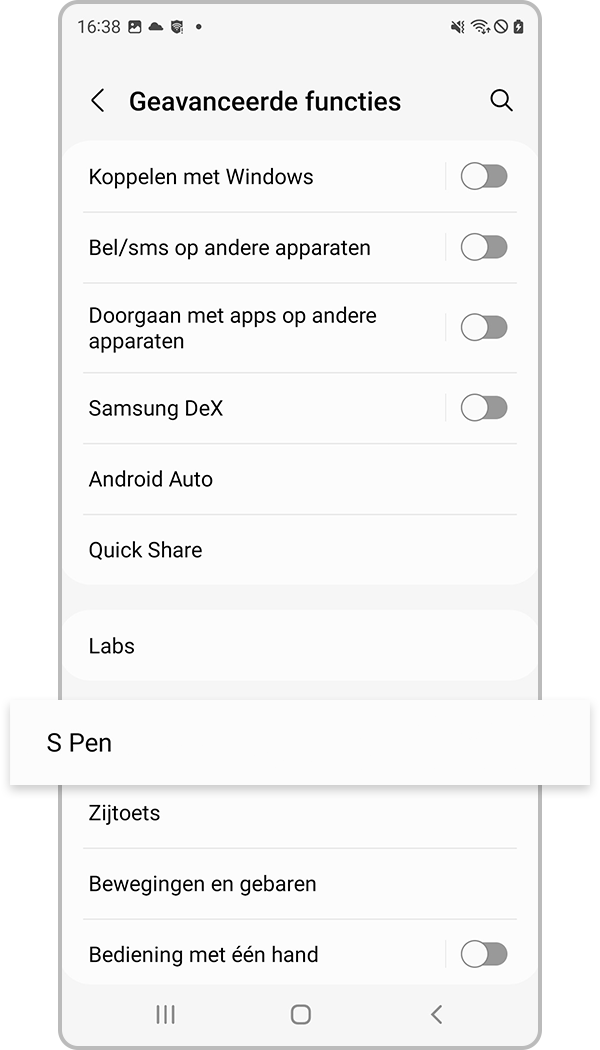Open Doorgaan met apps op andere apparaten
This screenshot has height=1050, width=600.
(x=233, y=328)
